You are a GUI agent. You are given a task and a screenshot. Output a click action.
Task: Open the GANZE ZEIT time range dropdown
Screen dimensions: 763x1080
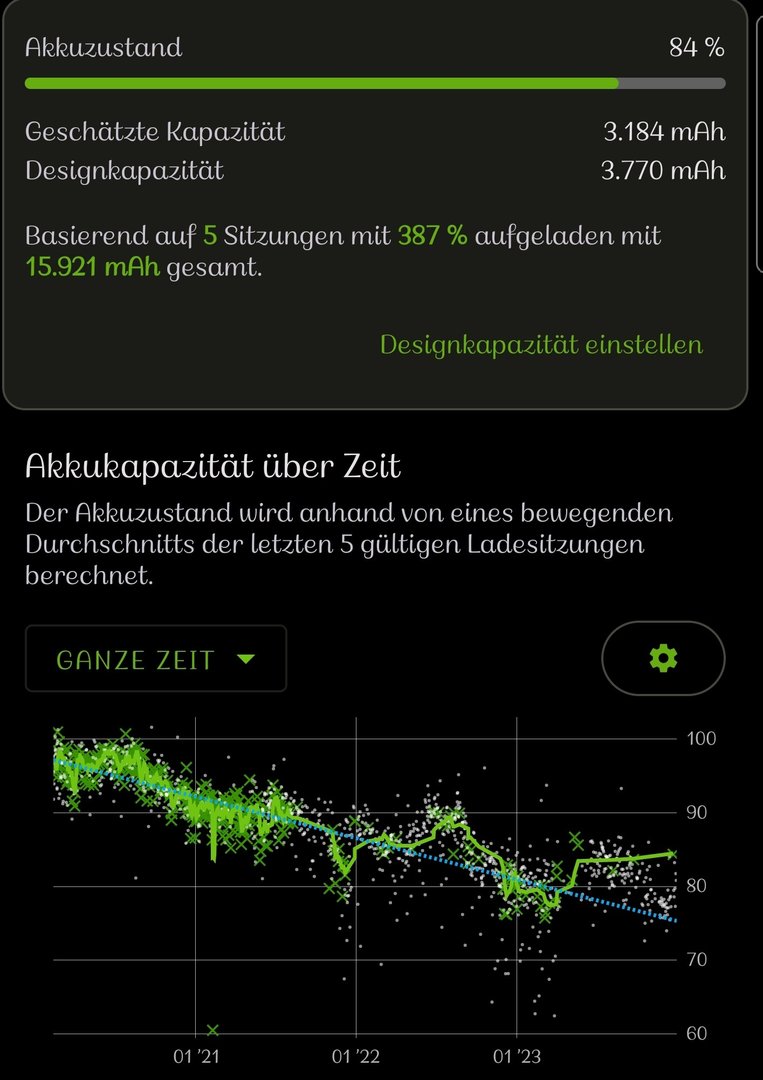[x=156, y=659]
